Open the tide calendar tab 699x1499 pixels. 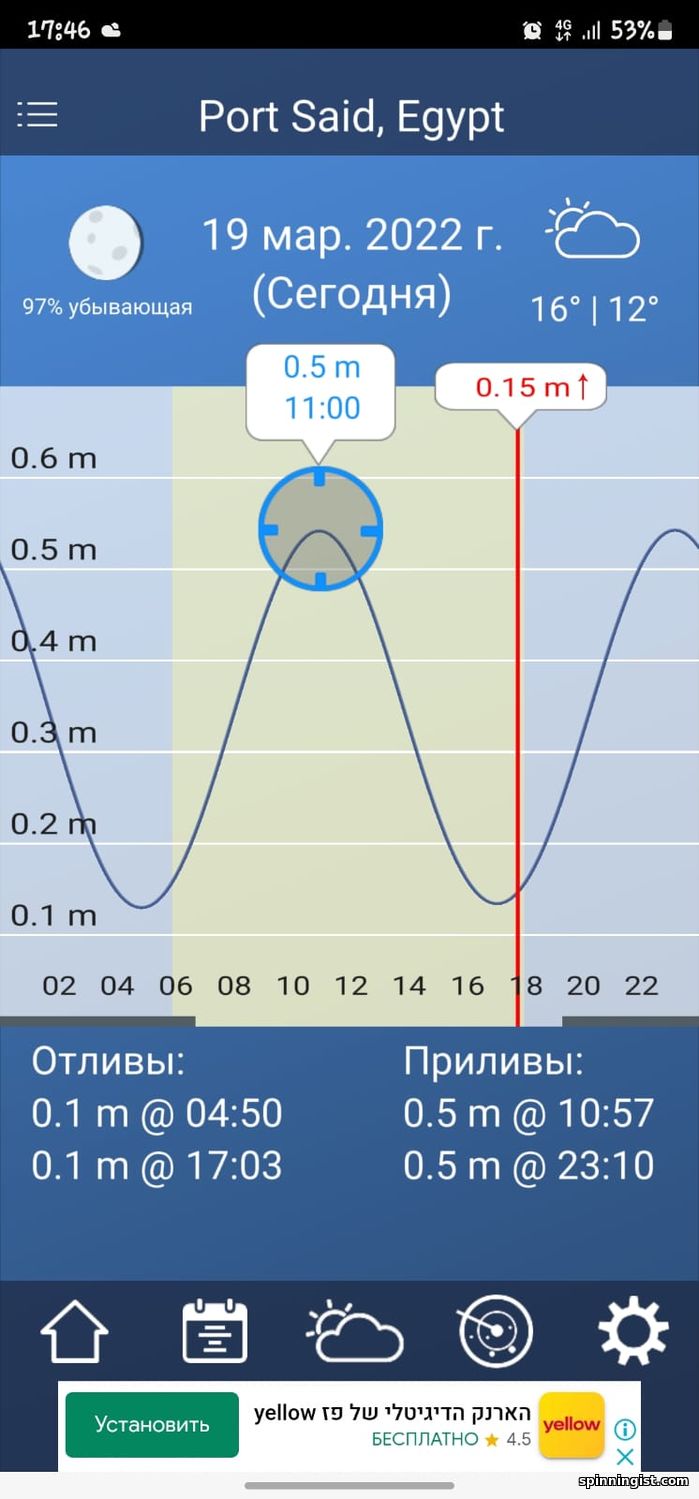point(214,1331)
